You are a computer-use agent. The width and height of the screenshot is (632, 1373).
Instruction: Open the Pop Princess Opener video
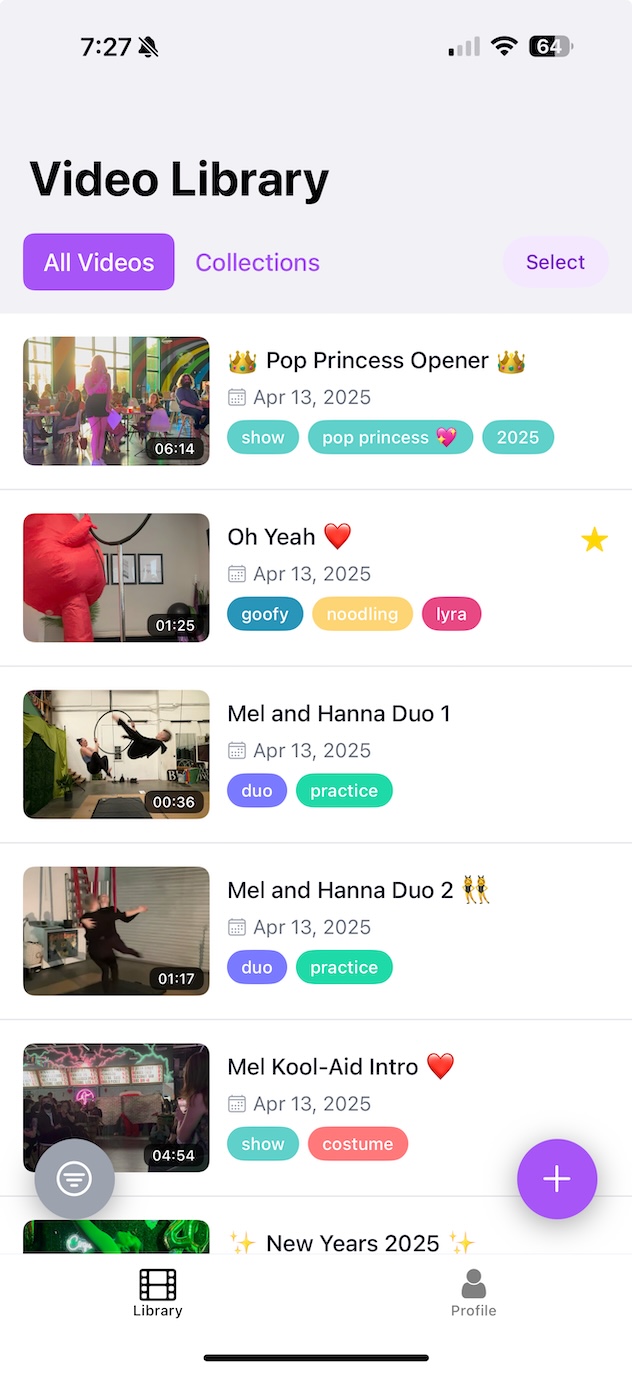click(376, 361)
